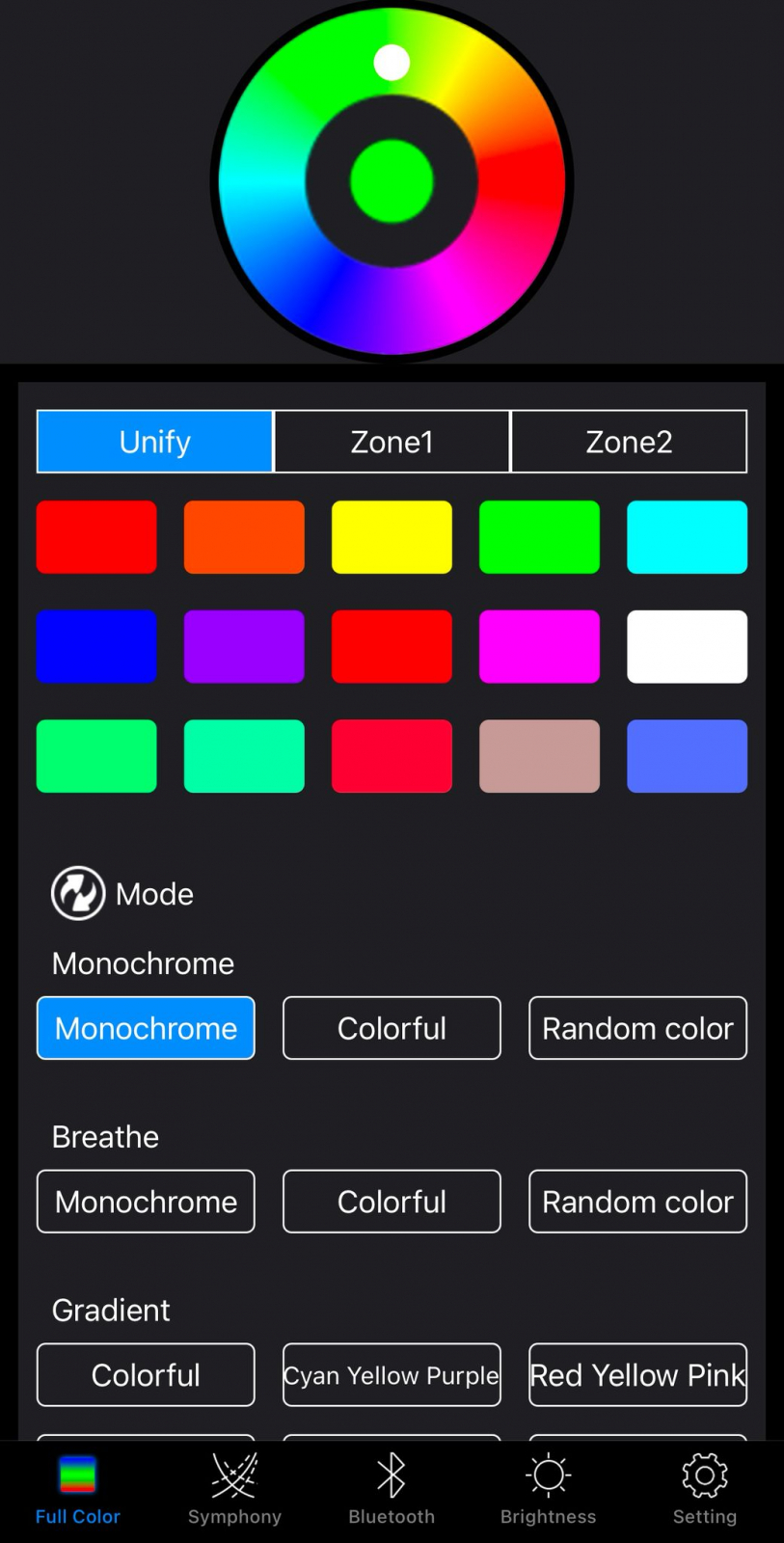Open the Bluetooth tab

tap(392, 1490)
